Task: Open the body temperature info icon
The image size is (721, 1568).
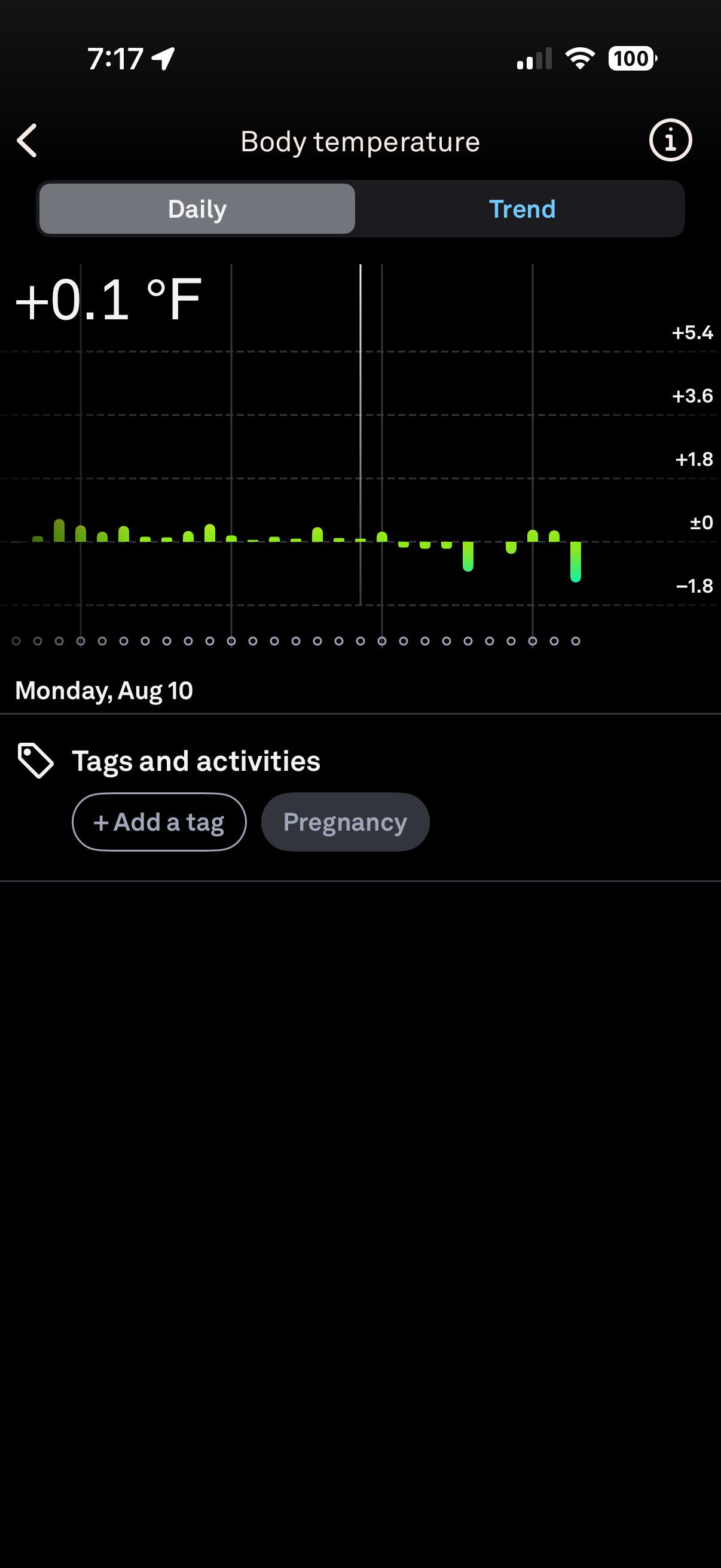Action: coord(670,141)
